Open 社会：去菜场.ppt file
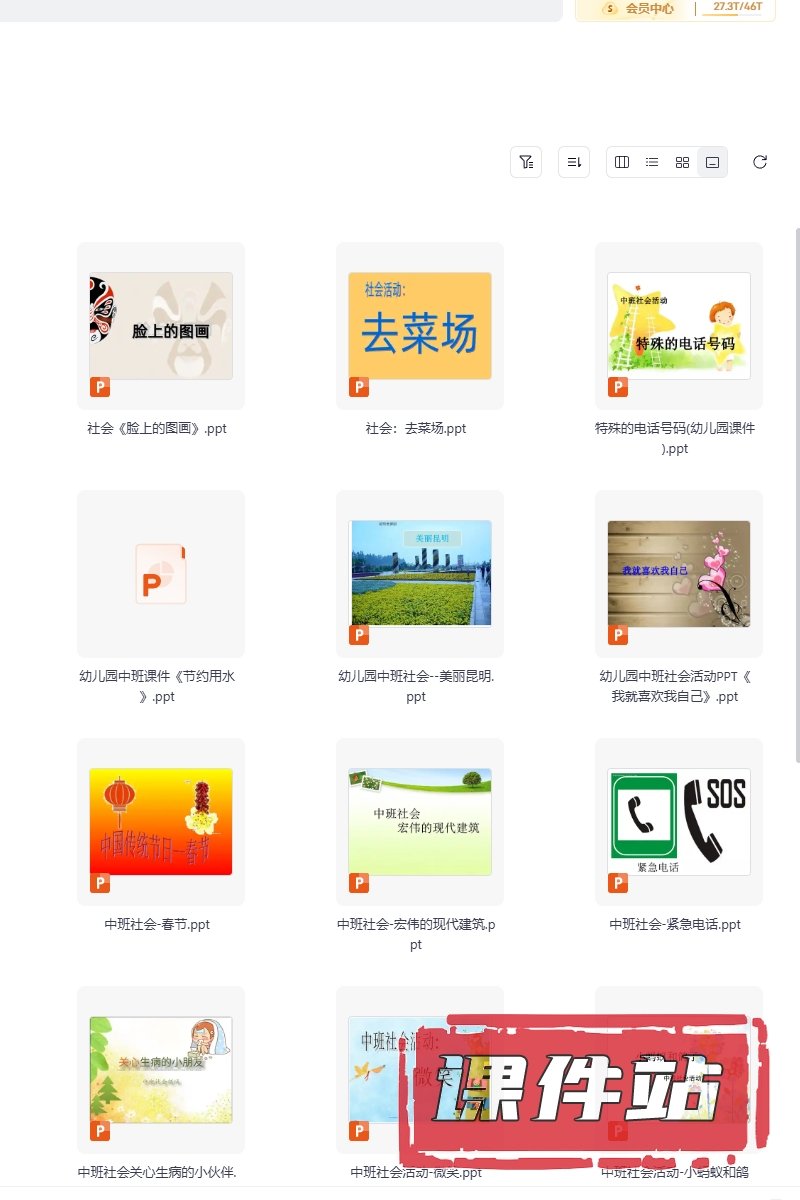The width and height of the screenshot is (800, 1200). coord(420,326)
